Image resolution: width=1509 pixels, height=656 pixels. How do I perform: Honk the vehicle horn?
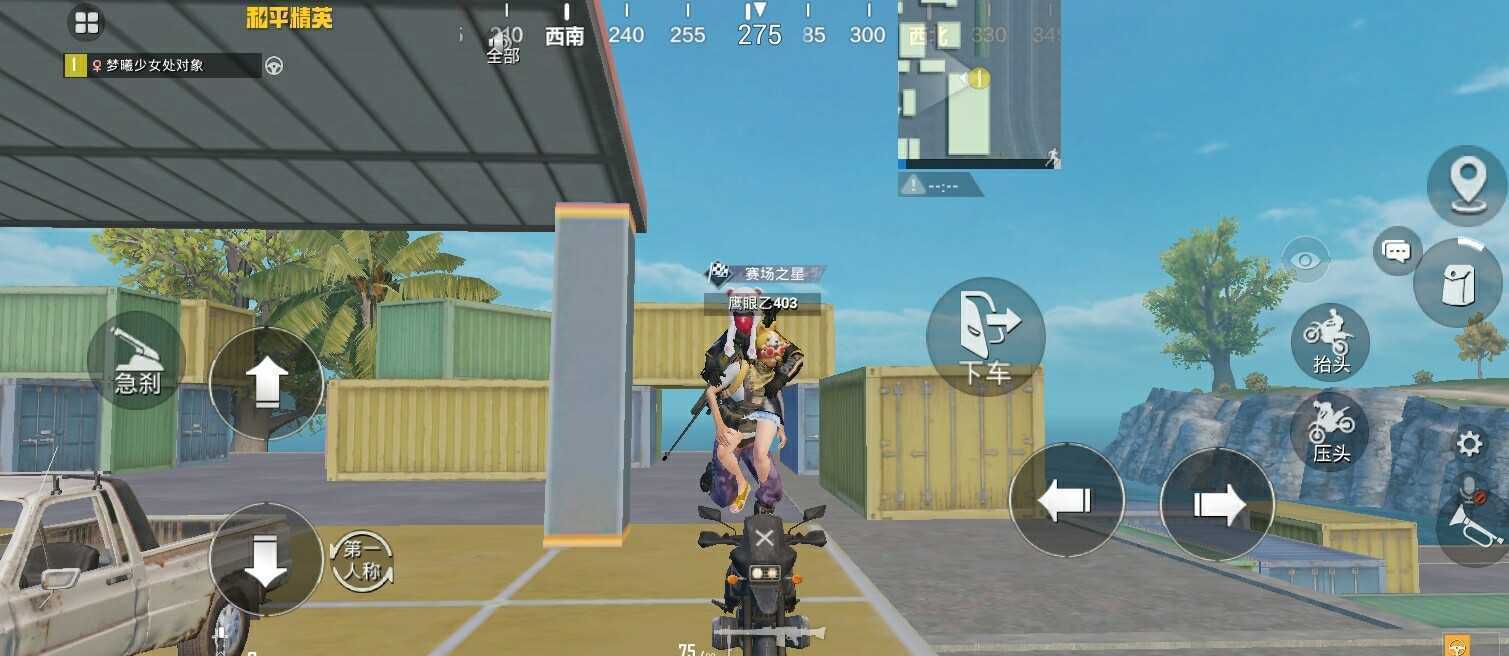coord(1475,534)
